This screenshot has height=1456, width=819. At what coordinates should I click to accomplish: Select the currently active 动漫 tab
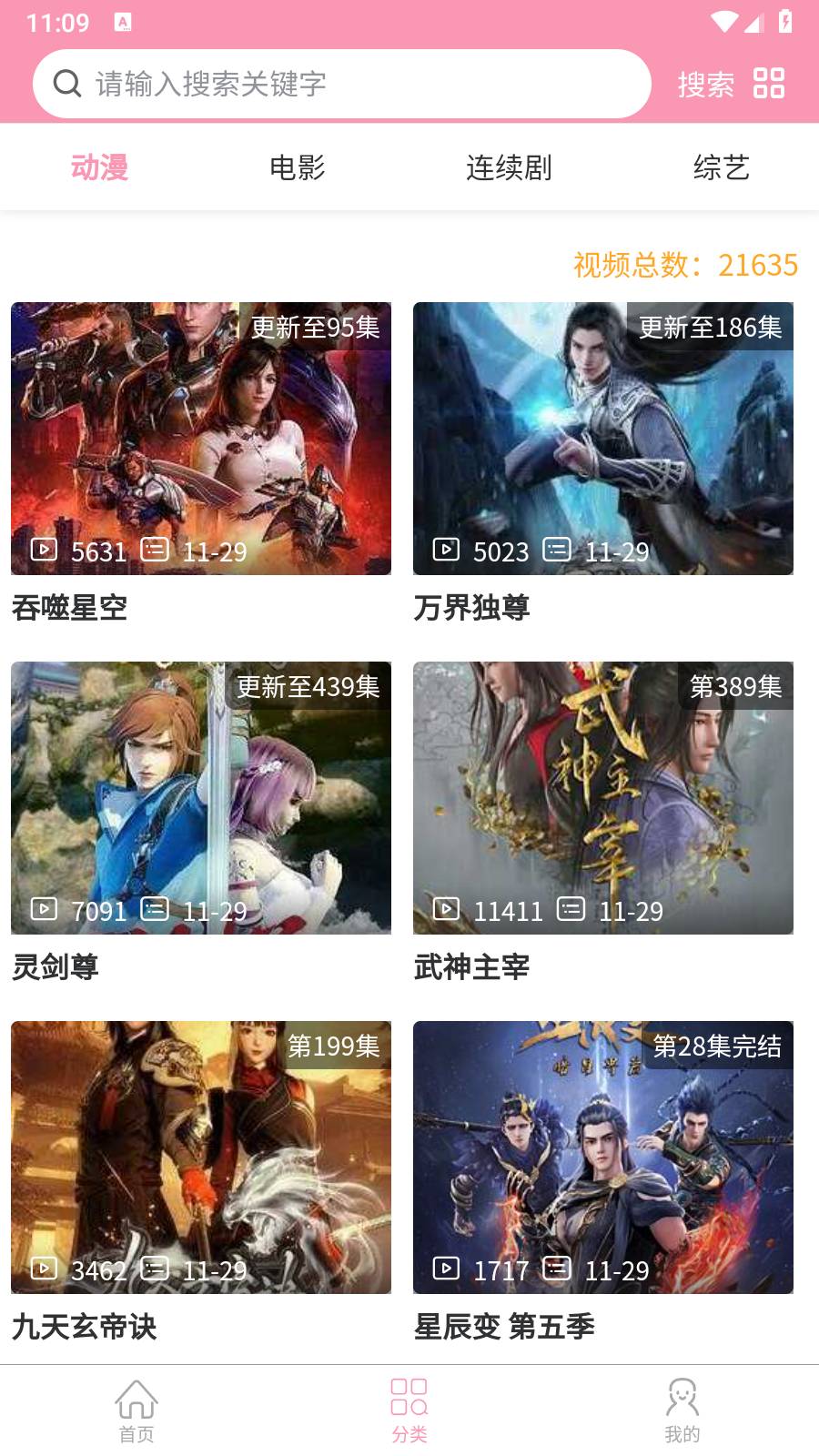click(98, 167)
